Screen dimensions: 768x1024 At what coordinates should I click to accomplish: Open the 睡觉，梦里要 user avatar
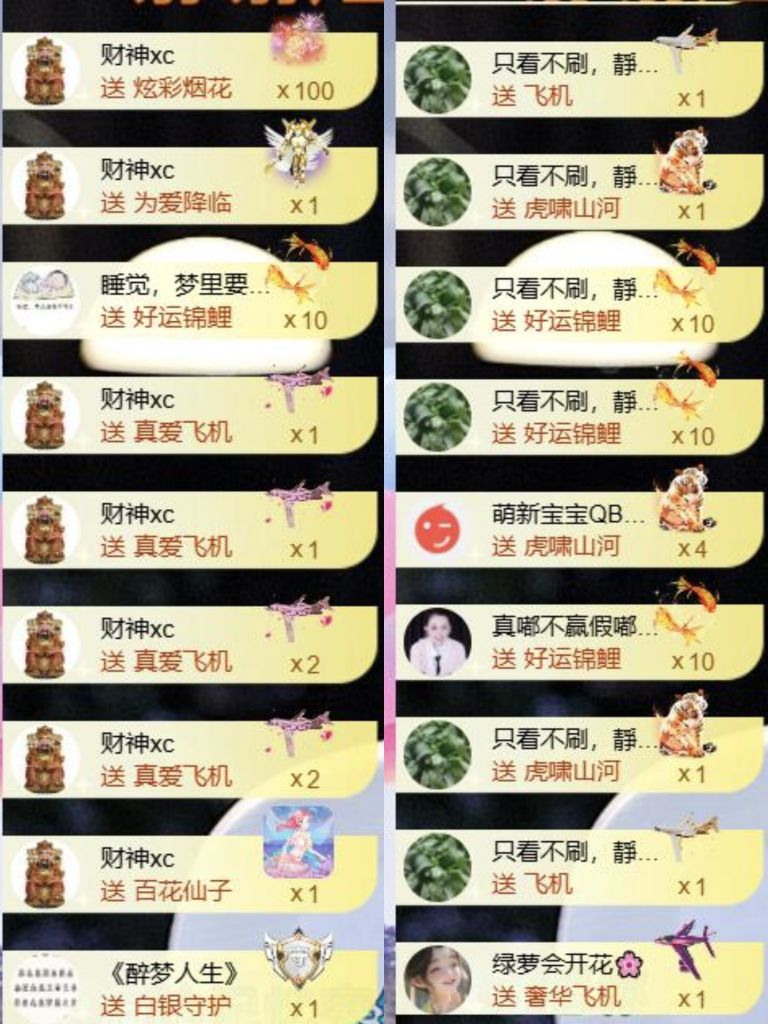(x=48, y=289)
